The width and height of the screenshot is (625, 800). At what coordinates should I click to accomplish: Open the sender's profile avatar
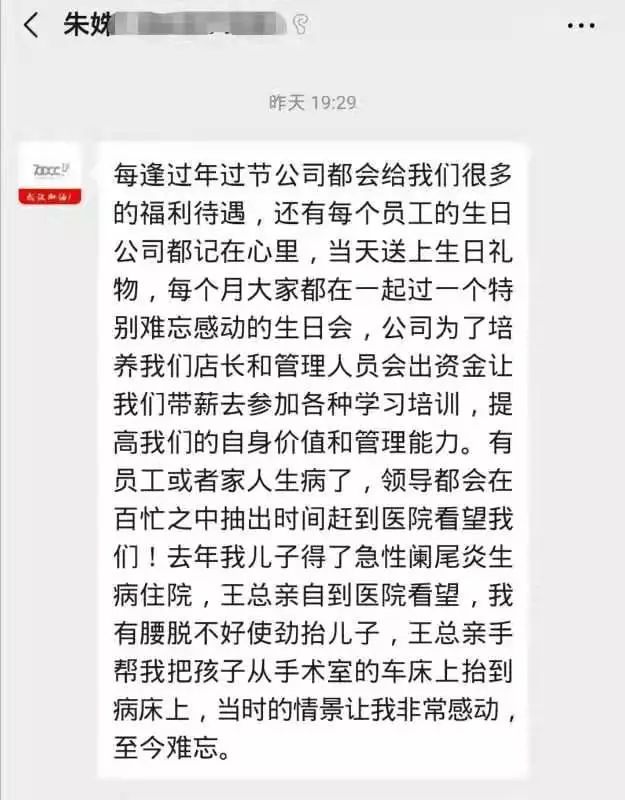click(x=50, y=173)
